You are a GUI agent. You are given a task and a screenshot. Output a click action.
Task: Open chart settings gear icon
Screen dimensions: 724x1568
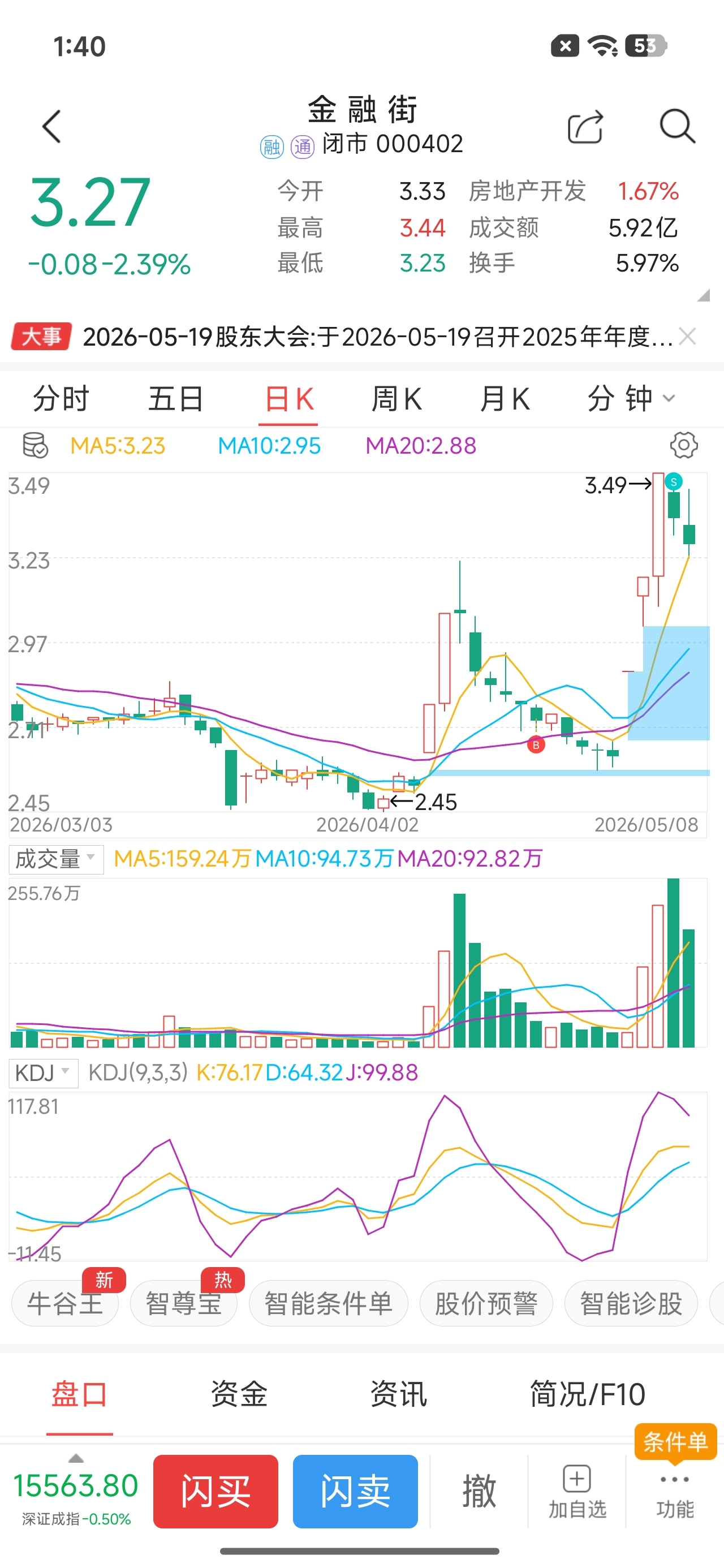tap(684, 446)
